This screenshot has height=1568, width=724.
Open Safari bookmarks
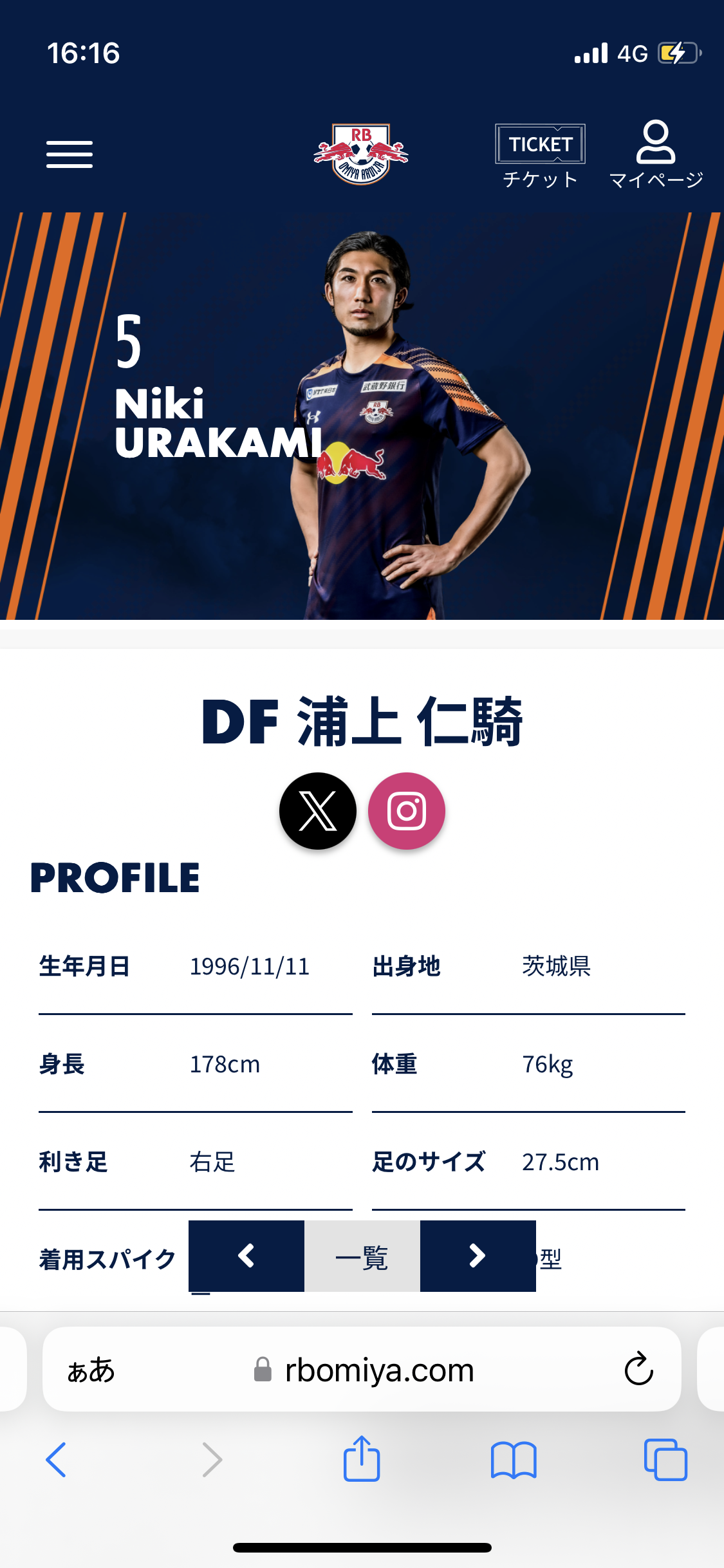click(514, 1459)
